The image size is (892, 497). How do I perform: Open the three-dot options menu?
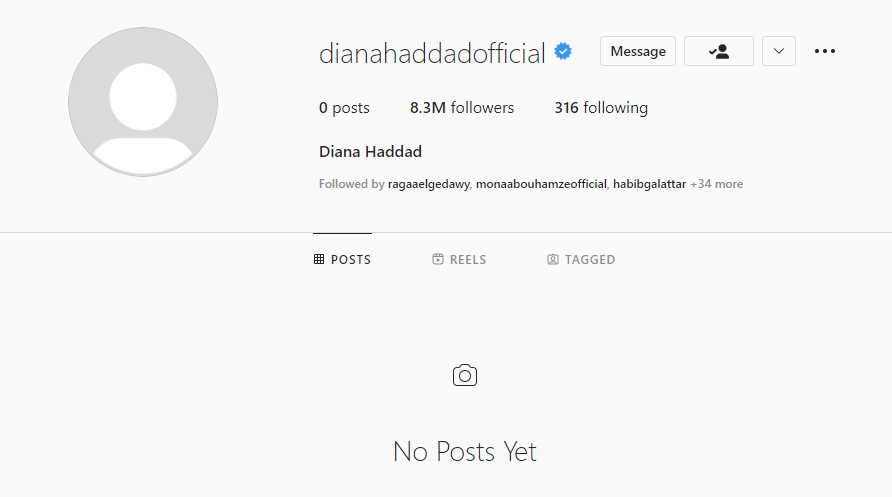tap(824, 51)
